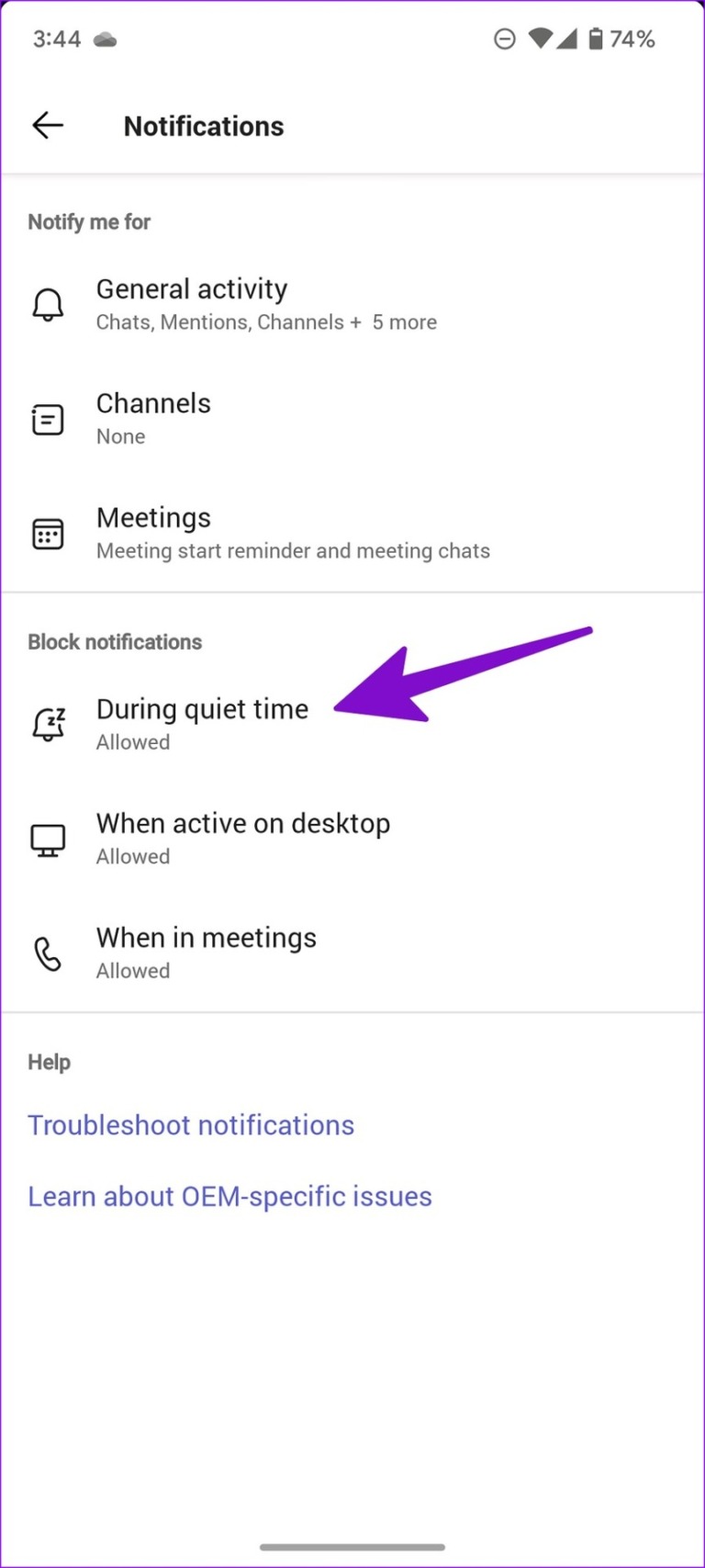Click the bell icon beside General activity
The height and width of the screenshot is (1568, 705).
pos(48,303)
